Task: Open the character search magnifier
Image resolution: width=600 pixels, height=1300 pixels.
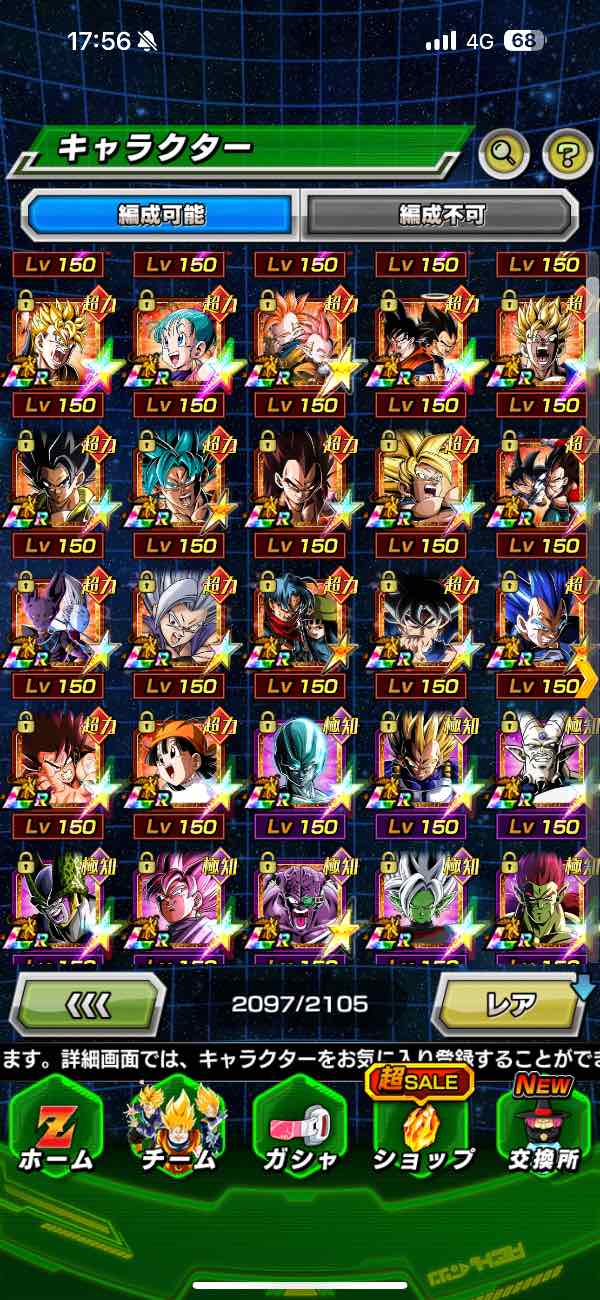Action: [504, 153]
